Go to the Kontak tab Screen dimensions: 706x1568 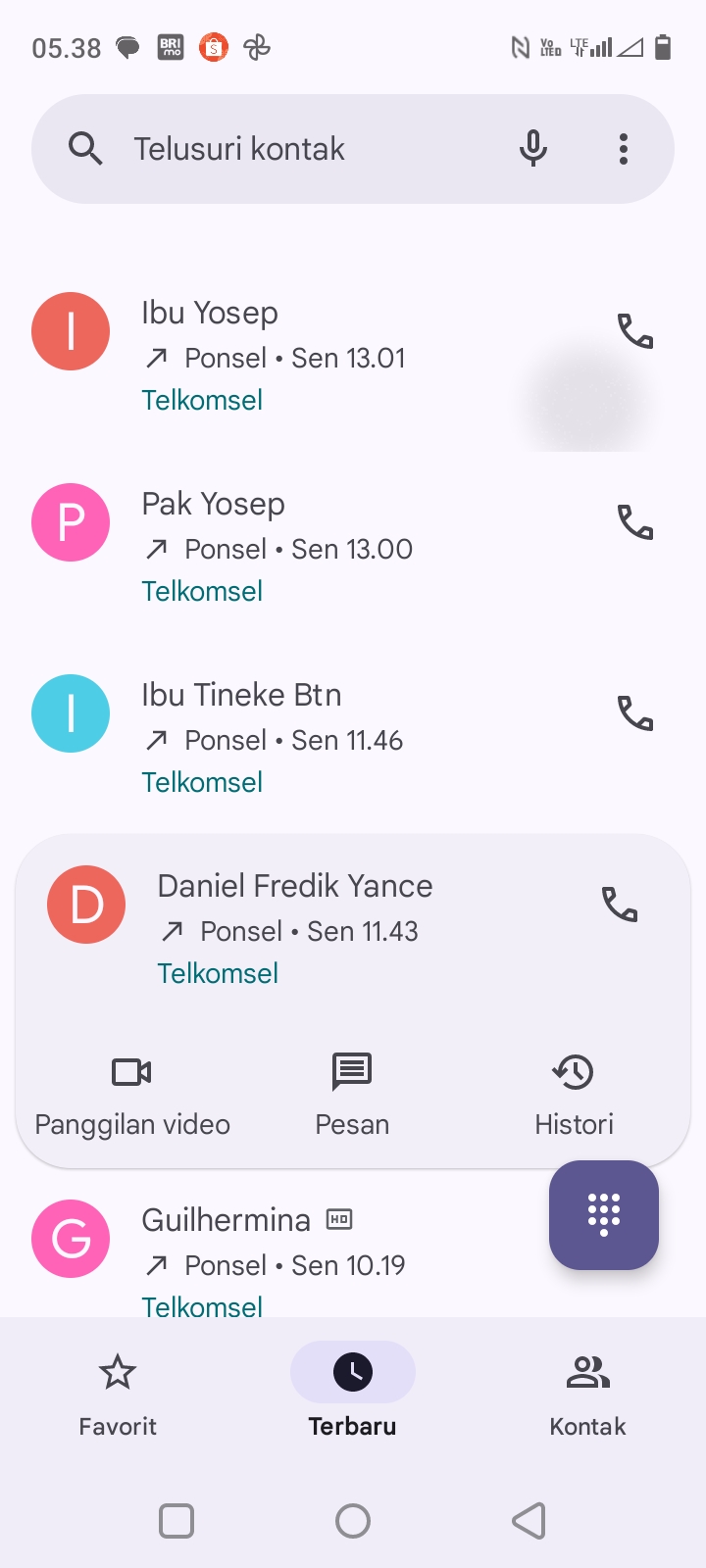pos(587,1392)
